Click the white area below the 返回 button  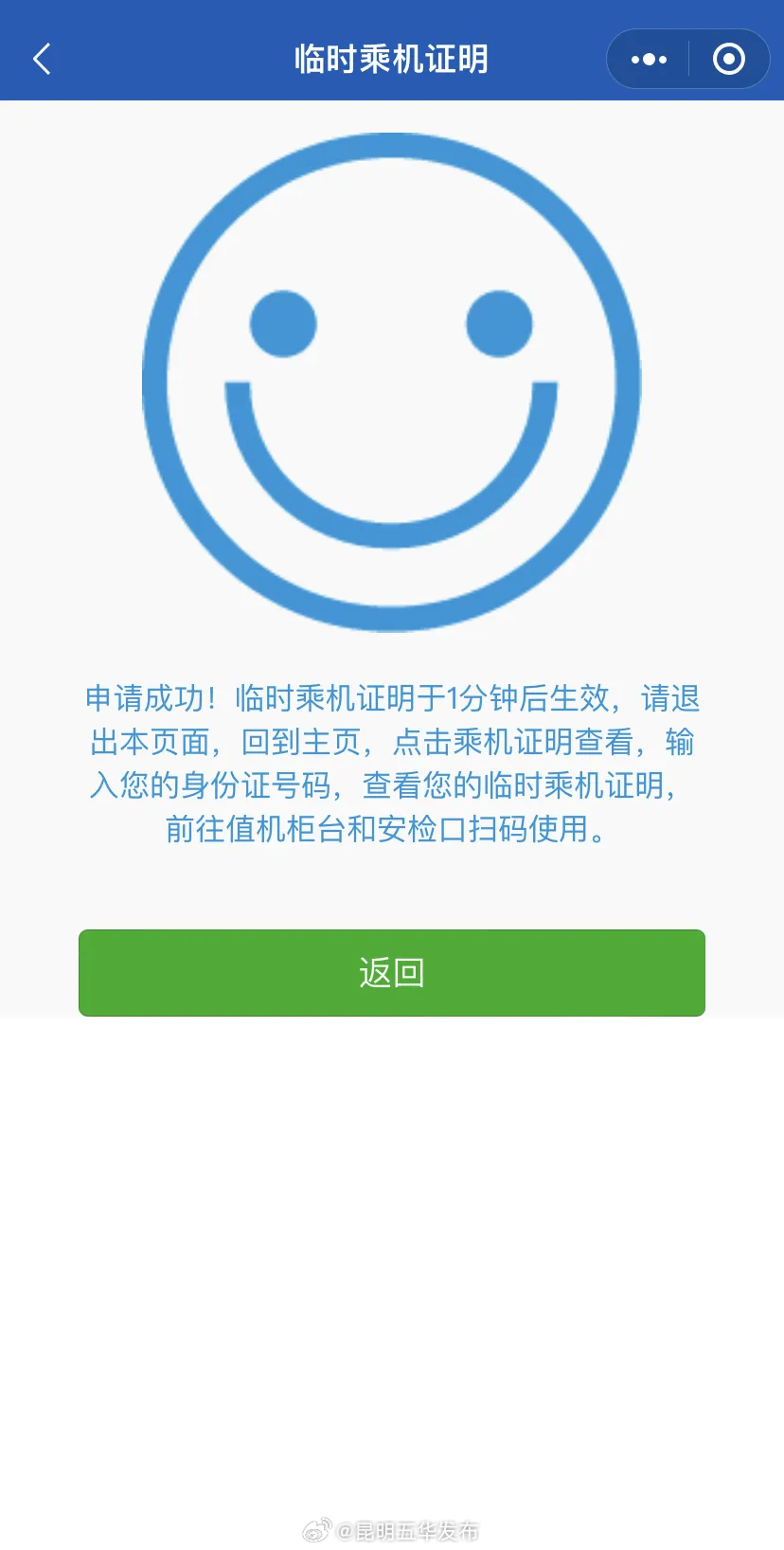click(392, 1184)
